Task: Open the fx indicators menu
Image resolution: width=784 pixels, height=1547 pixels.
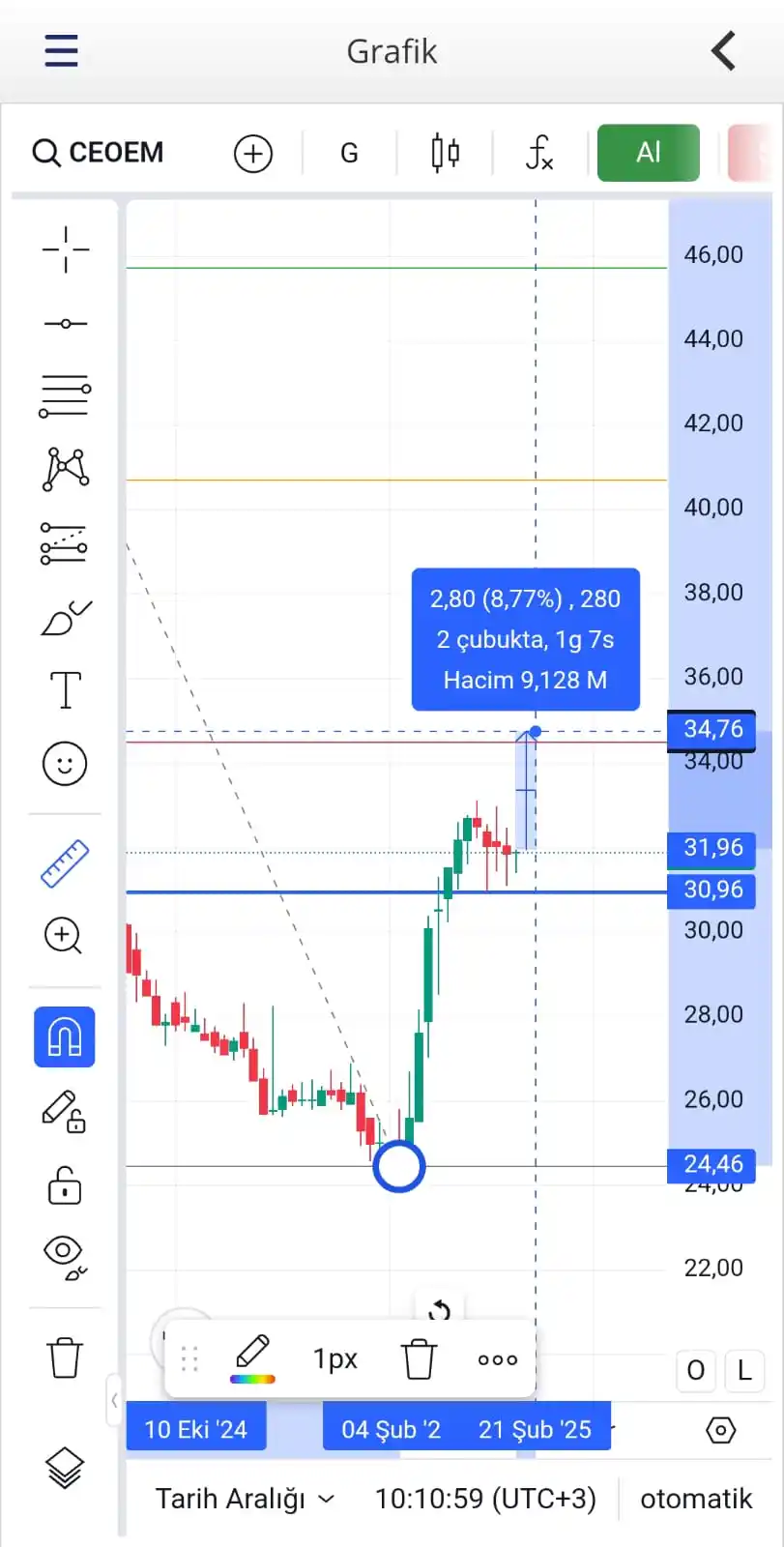Action: click(539, 153)
